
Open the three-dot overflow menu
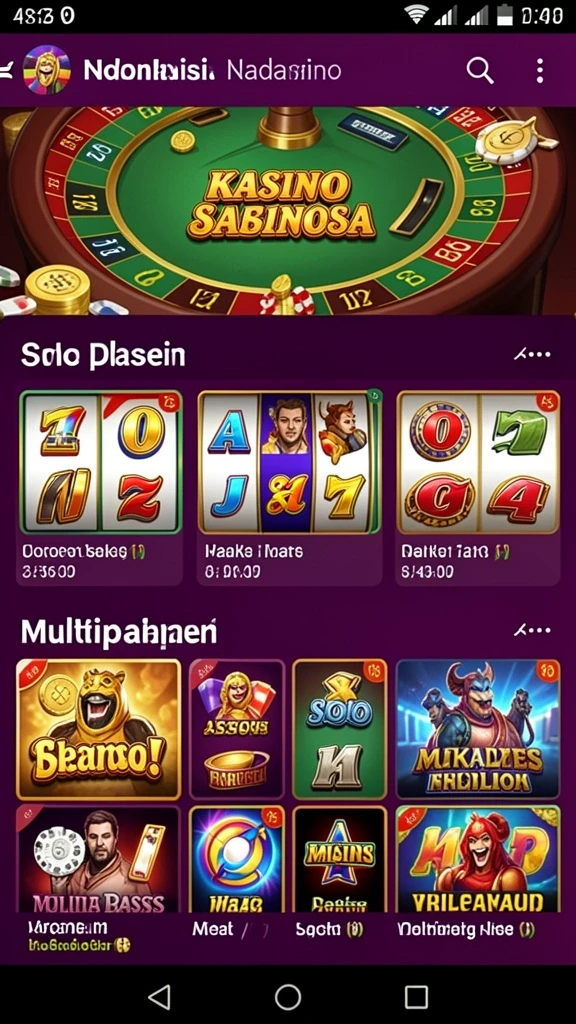point(539,71)
